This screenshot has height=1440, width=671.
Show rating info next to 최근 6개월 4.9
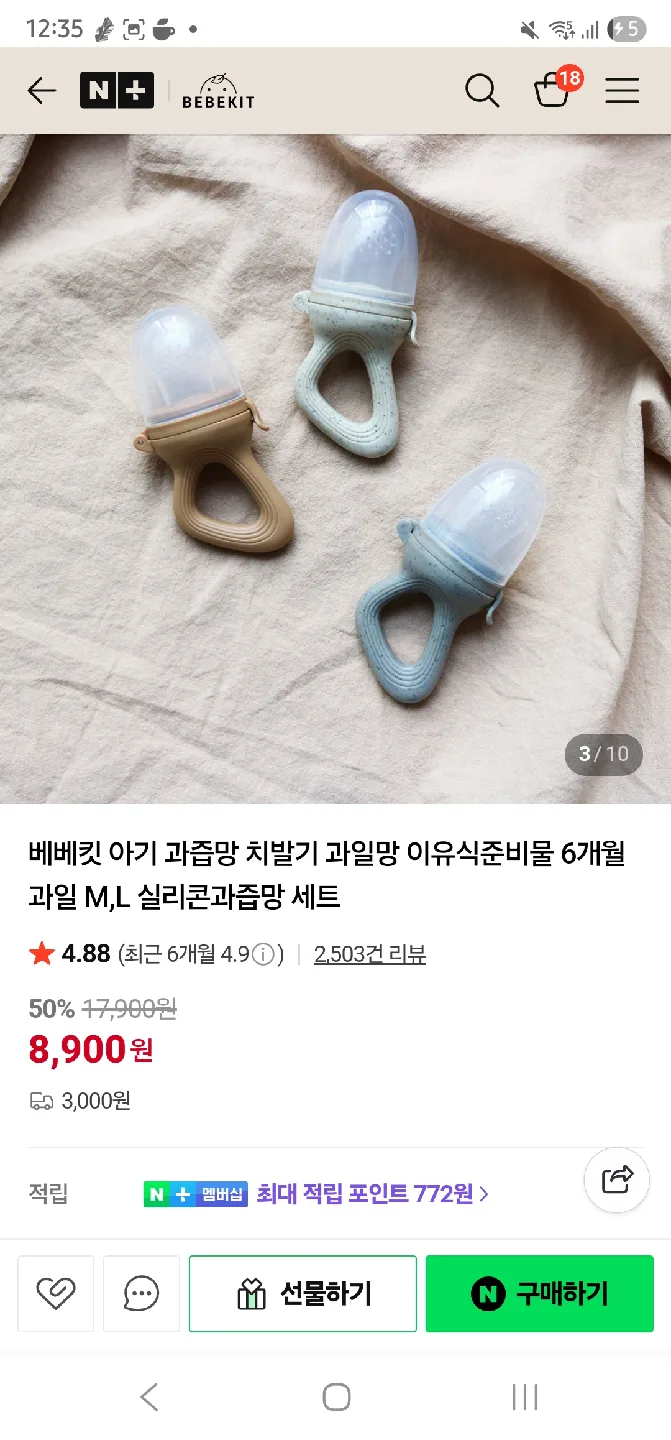[263, 955]
